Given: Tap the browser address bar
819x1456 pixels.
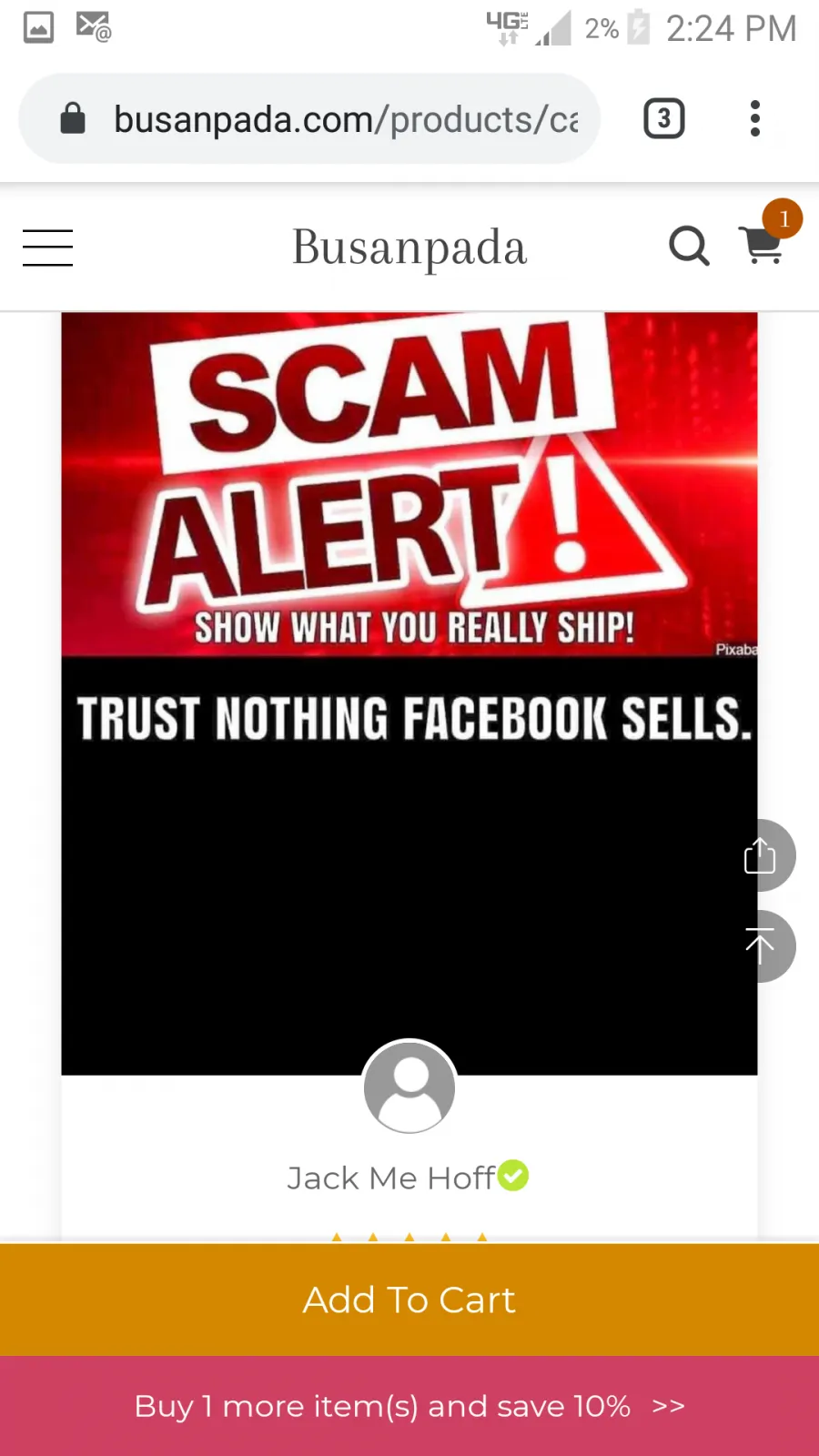Looking at the screenshot, I should [309, 119].
